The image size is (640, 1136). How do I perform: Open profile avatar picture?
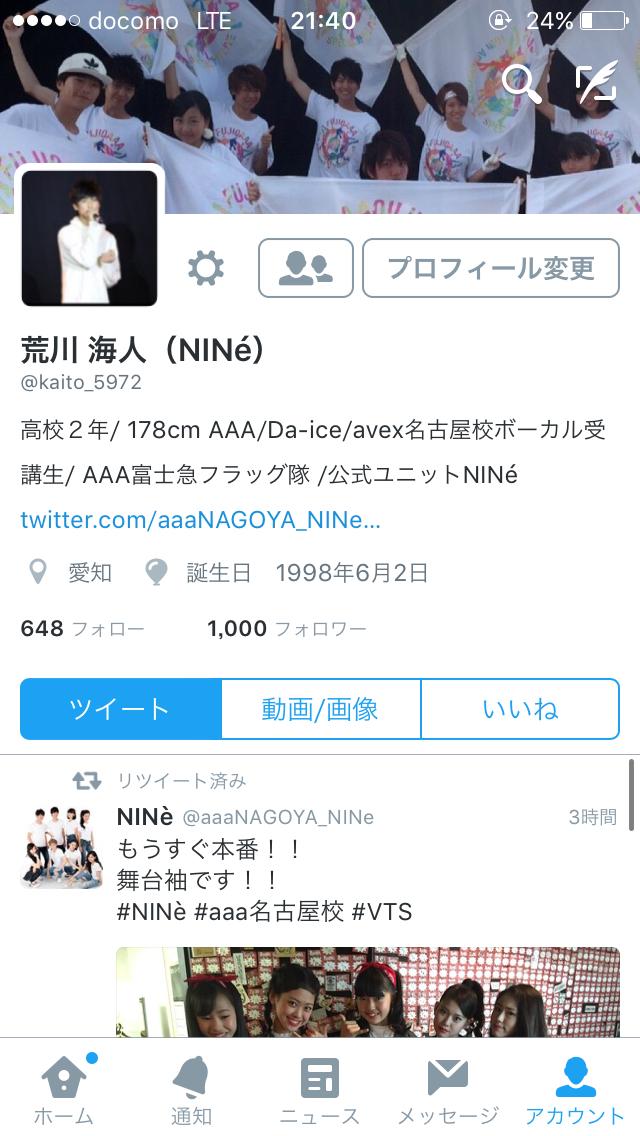90,237
